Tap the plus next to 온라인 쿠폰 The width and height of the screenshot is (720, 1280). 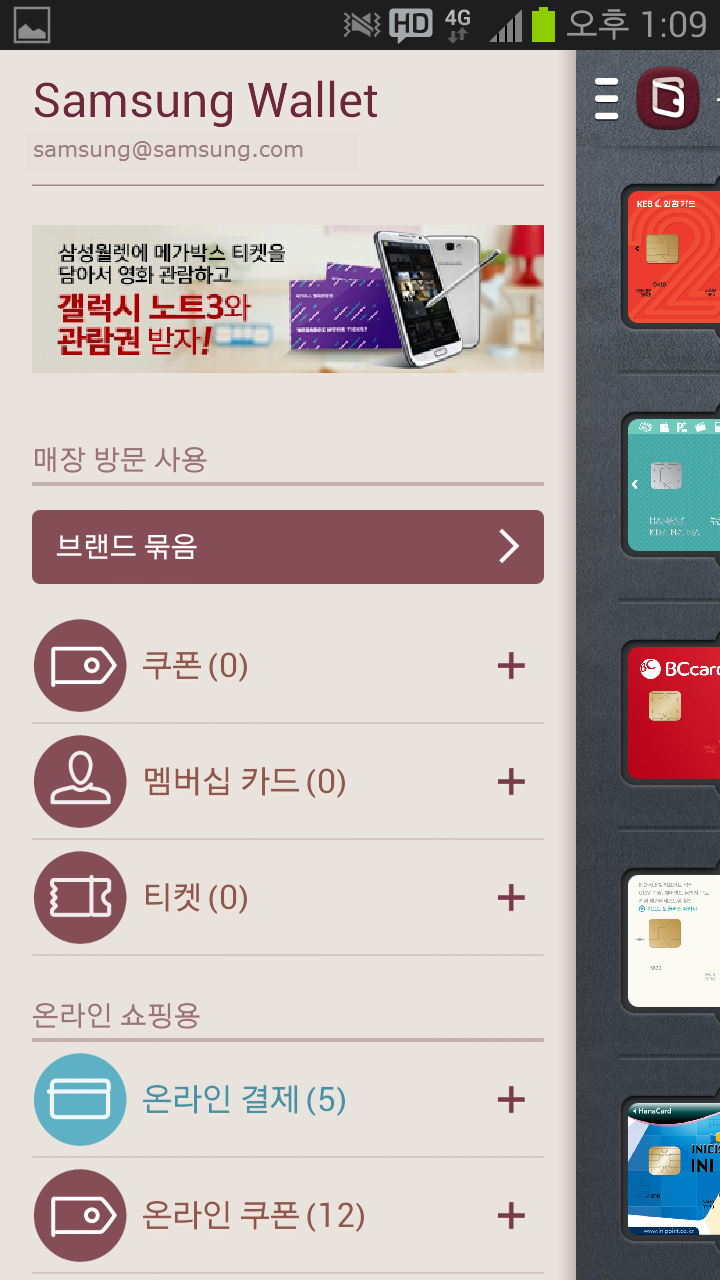(511, 1216)
